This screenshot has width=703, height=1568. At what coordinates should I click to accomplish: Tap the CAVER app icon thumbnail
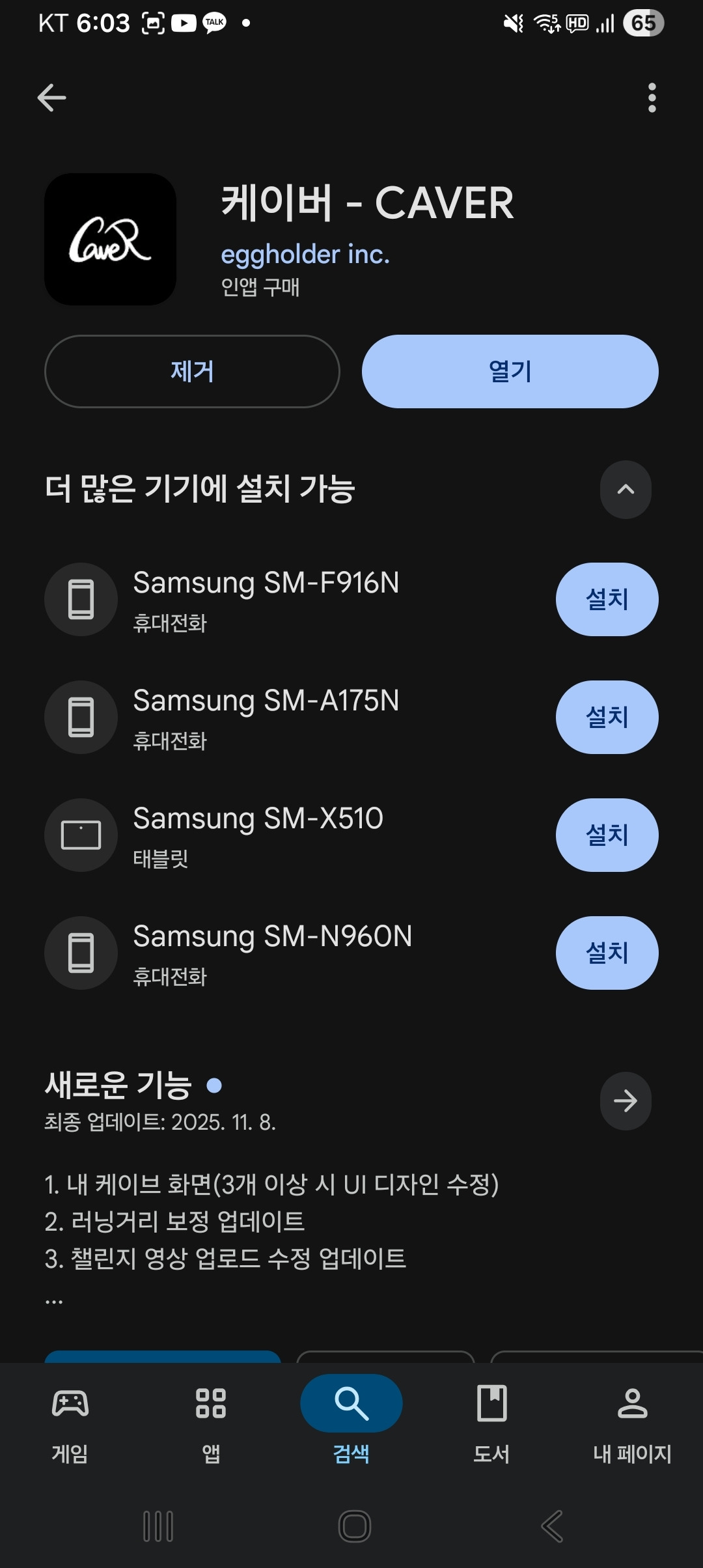point(111,240)
